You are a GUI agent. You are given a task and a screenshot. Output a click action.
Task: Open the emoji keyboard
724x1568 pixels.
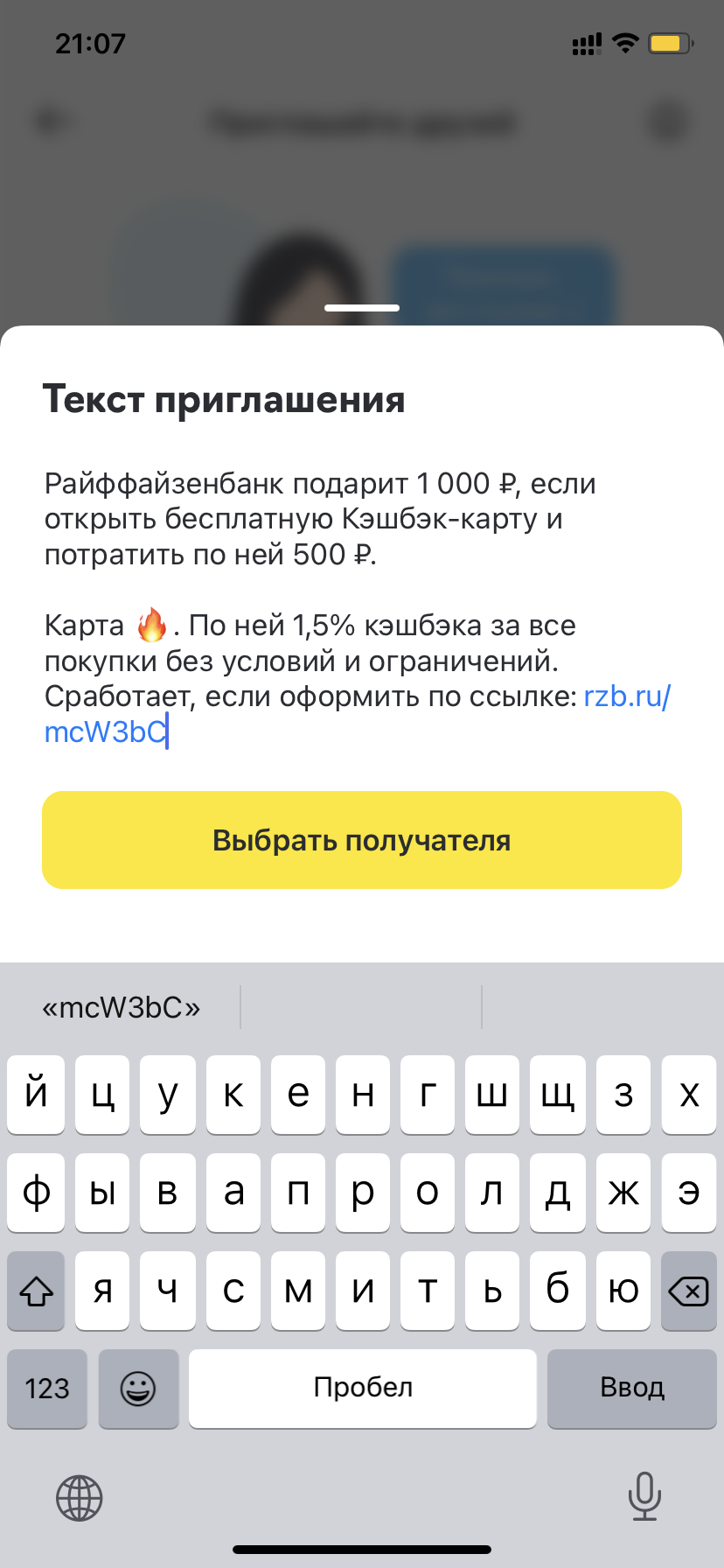point(138,1389)
